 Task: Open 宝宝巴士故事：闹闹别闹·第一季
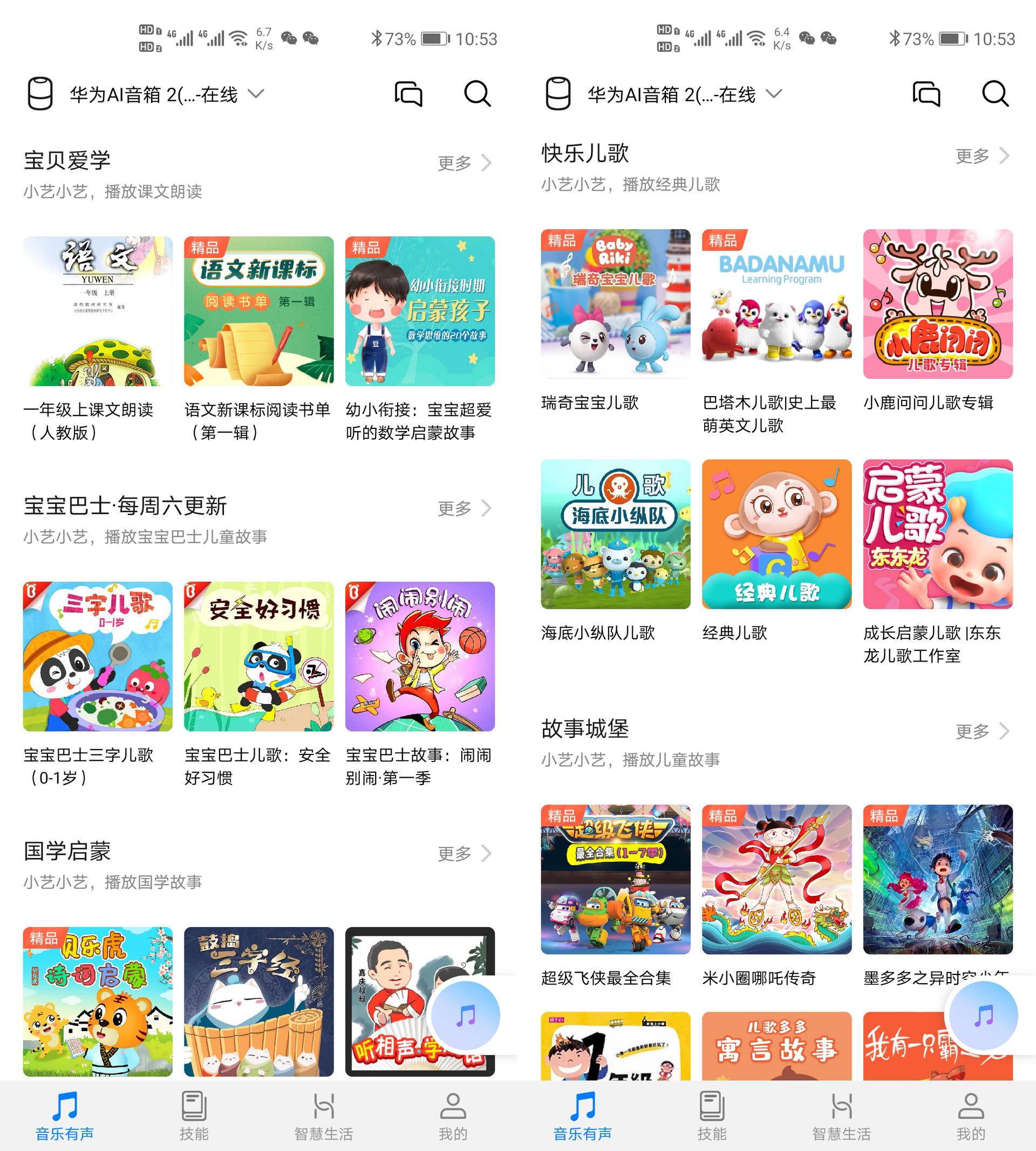419,656
